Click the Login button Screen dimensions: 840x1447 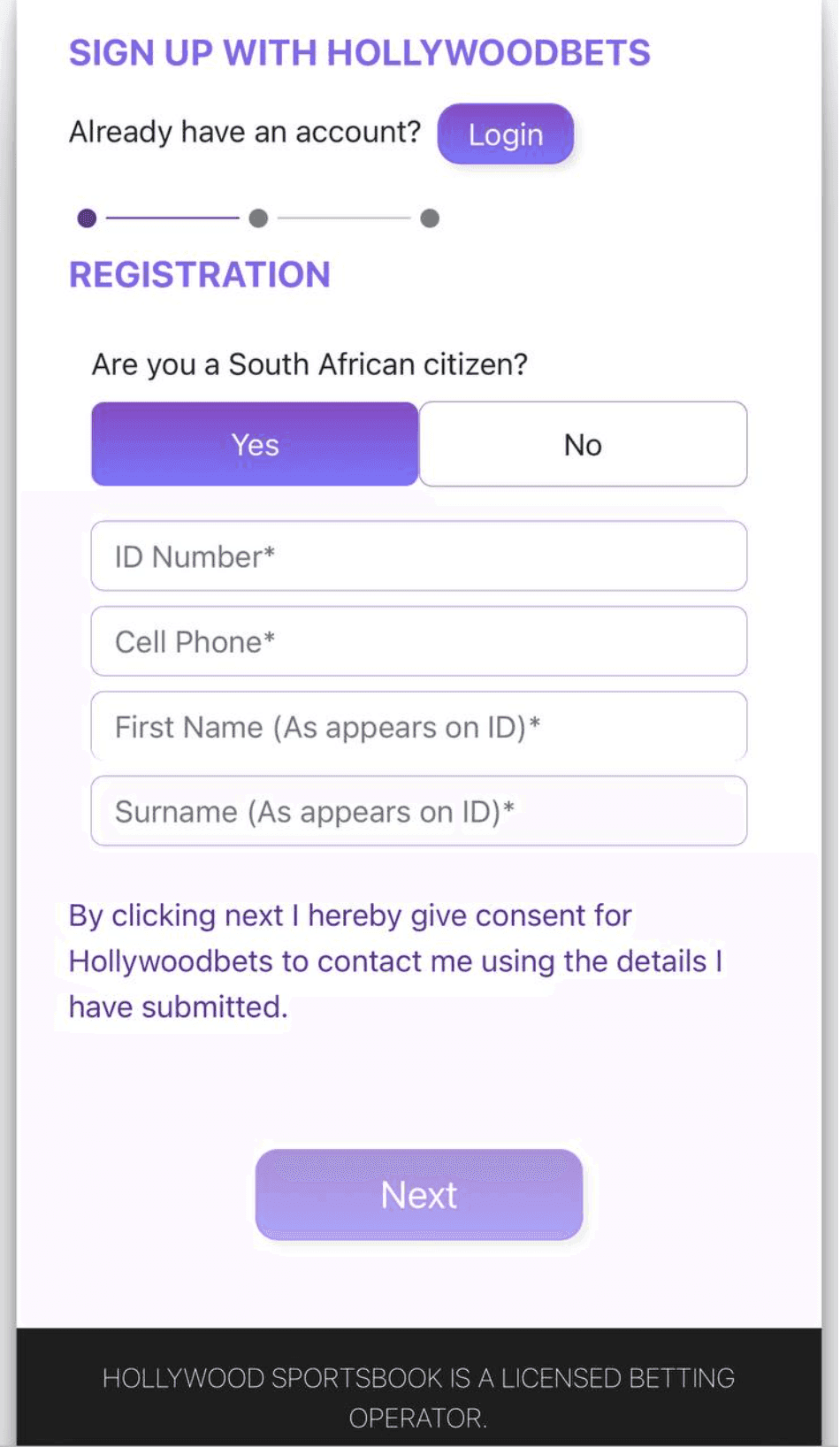pos(505,134)
